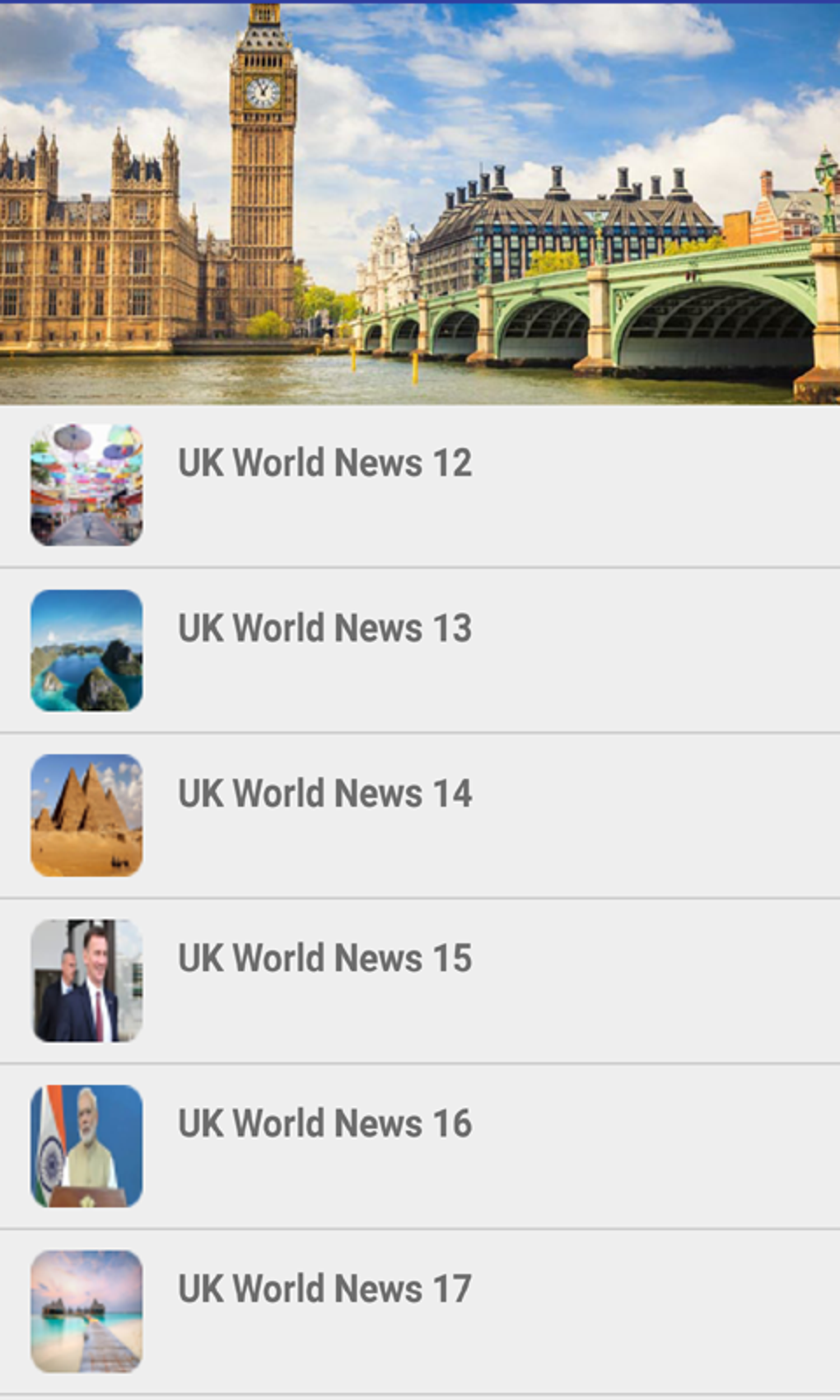The width and height of the screenshot is (840, 1400).
Task: Open the UK World News 15 article
Action: point(324,959)
